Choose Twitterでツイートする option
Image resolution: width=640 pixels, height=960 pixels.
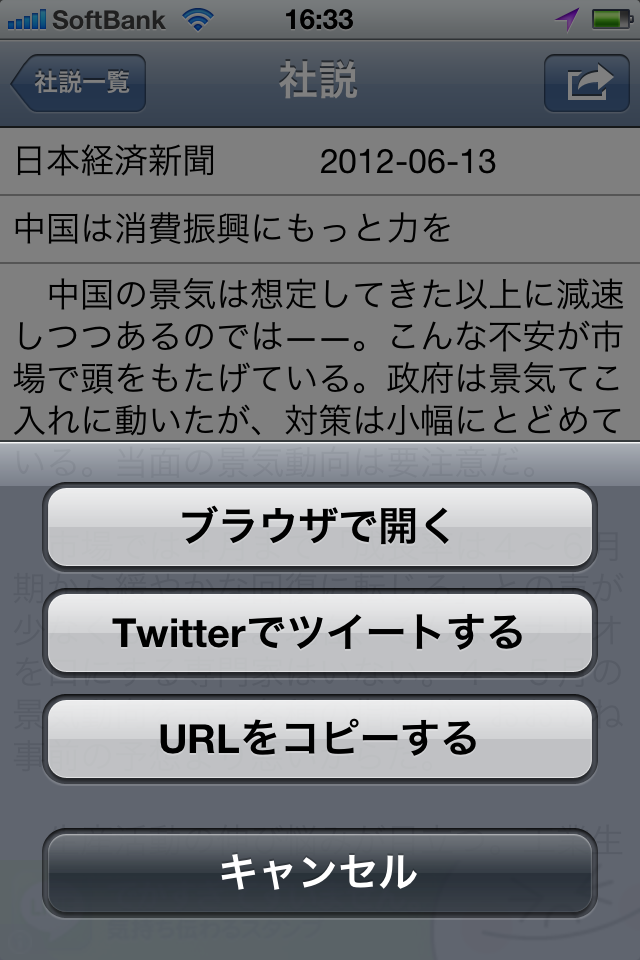(x=319, y=632)
